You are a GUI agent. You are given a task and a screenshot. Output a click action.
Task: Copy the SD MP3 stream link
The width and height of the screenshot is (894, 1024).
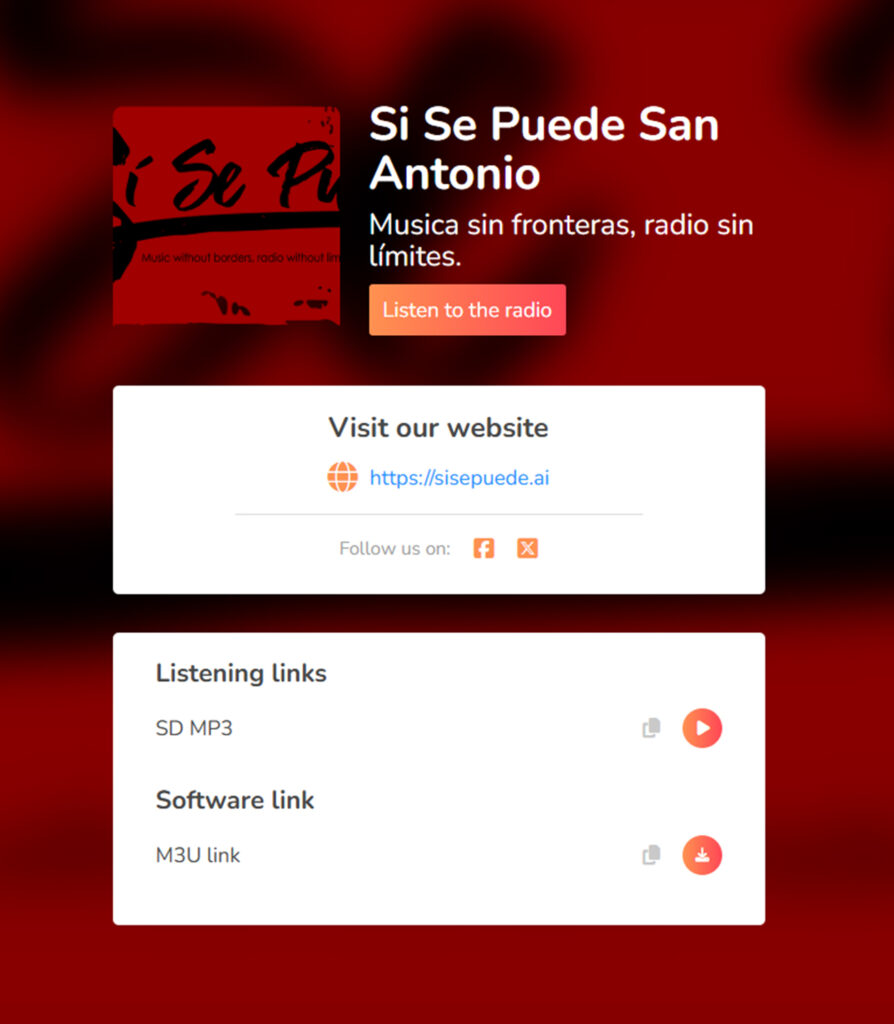pyautogui.click(x=651, y=728)
